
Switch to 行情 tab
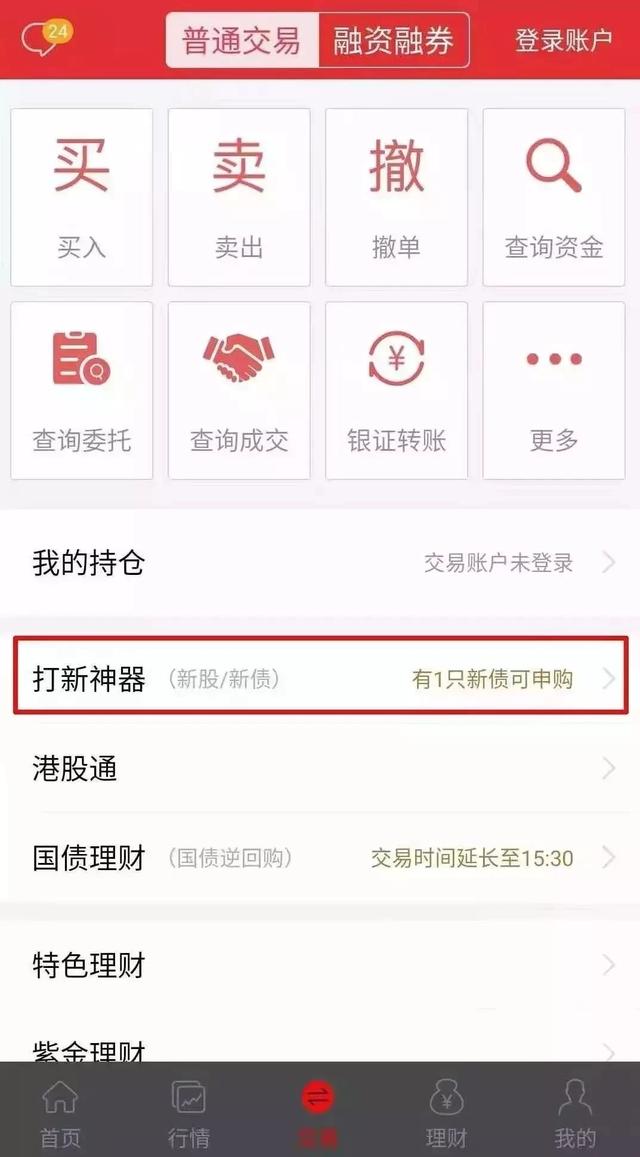[188, 1110]
